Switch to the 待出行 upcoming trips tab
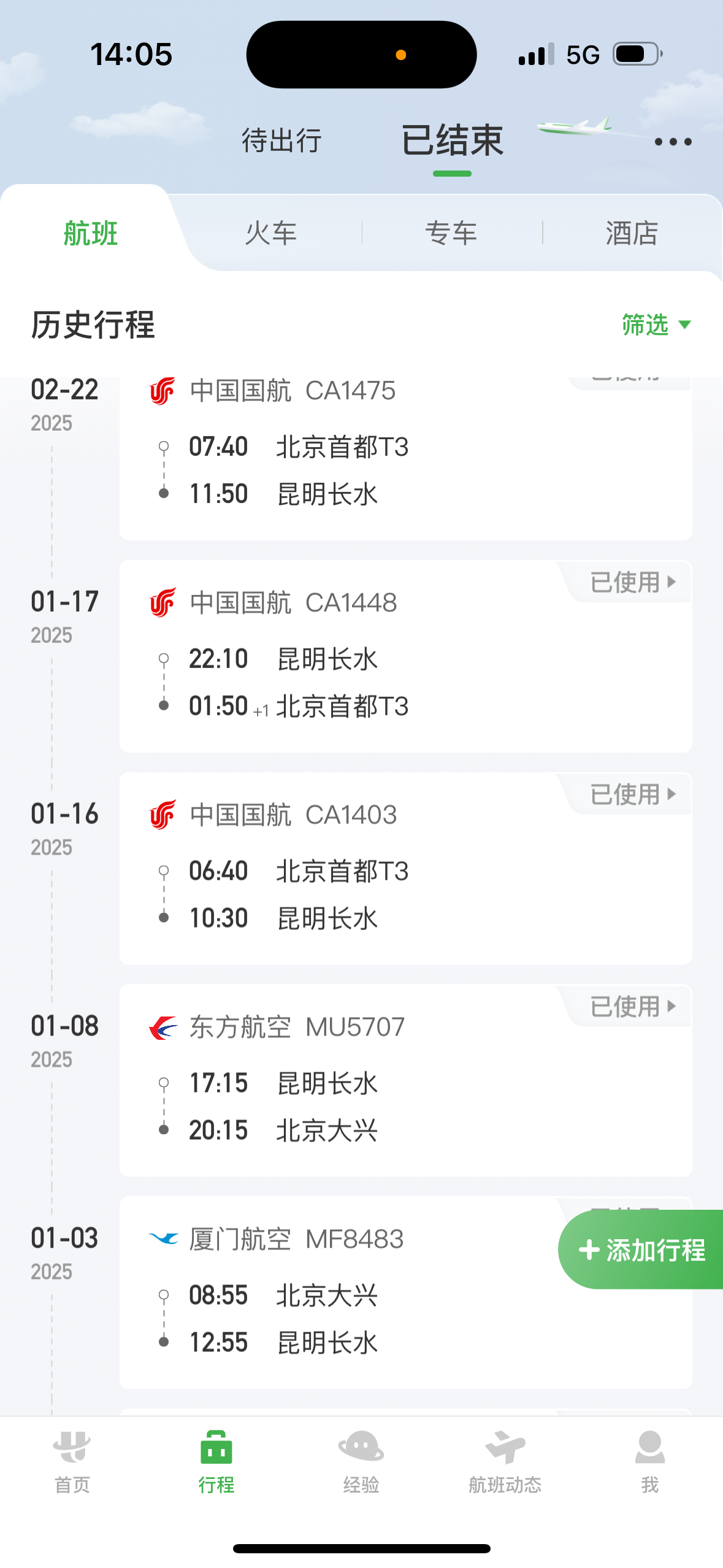Viewport: 723px width, 1568px height. point(281,140)
